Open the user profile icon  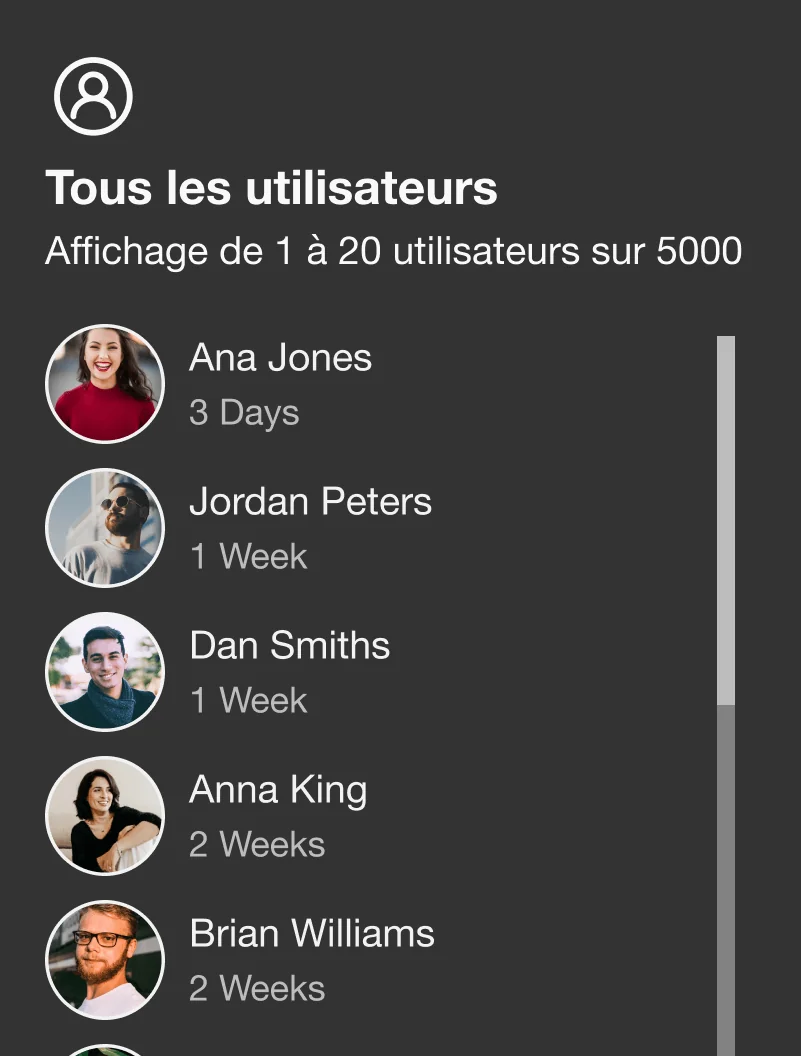tap(93, 96)
